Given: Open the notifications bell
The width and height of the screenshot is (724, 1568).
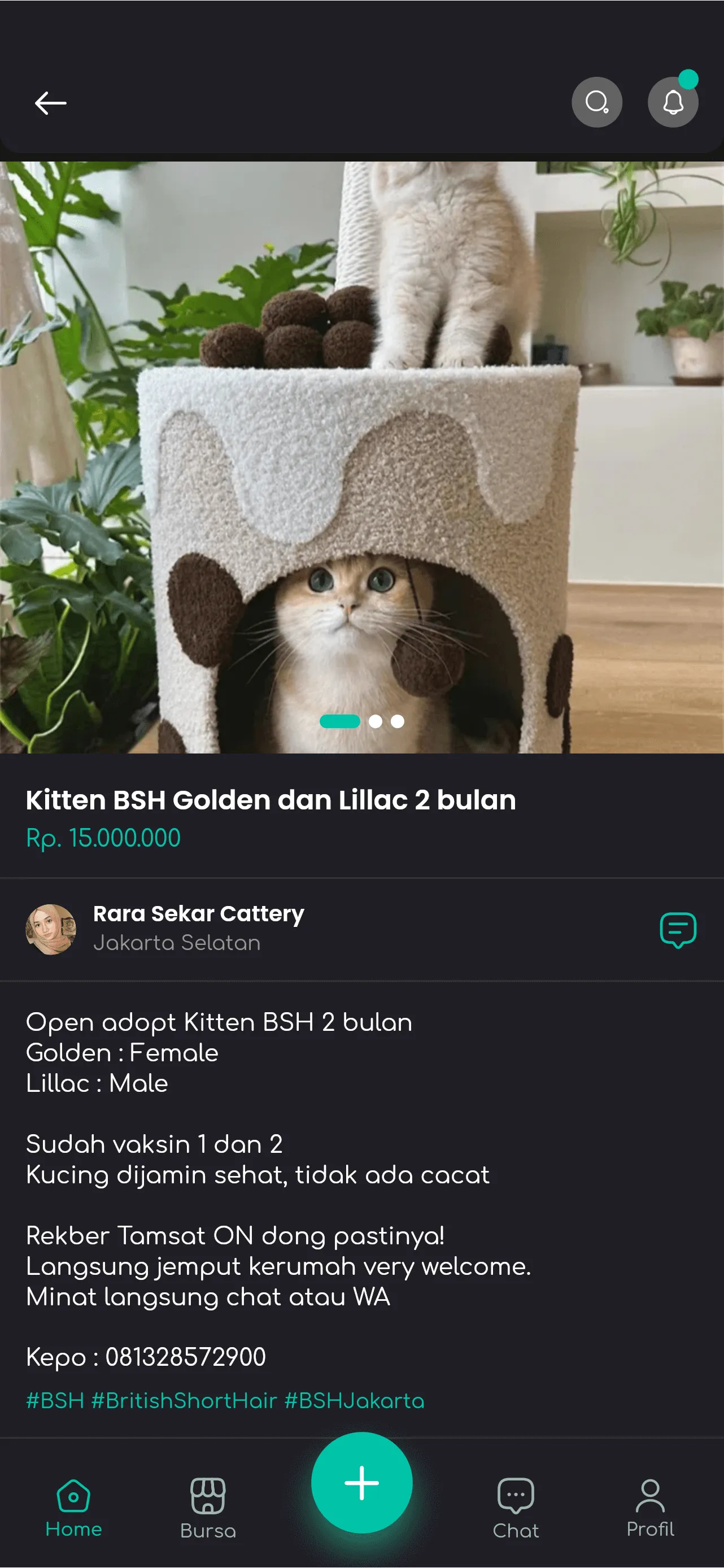Looking at the screenshot, I should [x=672, y=102].
